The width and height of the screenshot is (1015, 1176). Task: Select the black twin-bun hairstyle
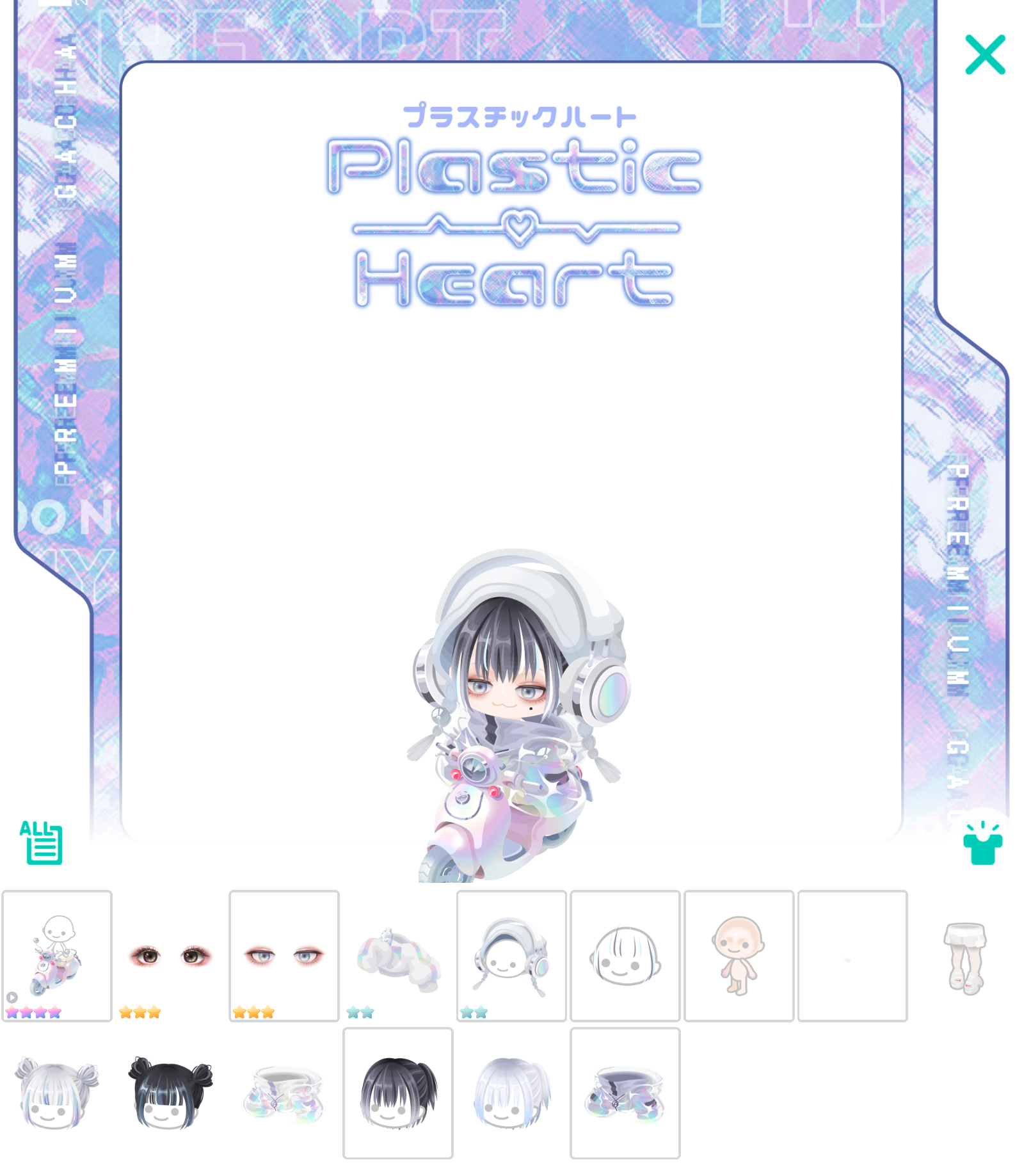[170, 1093]
